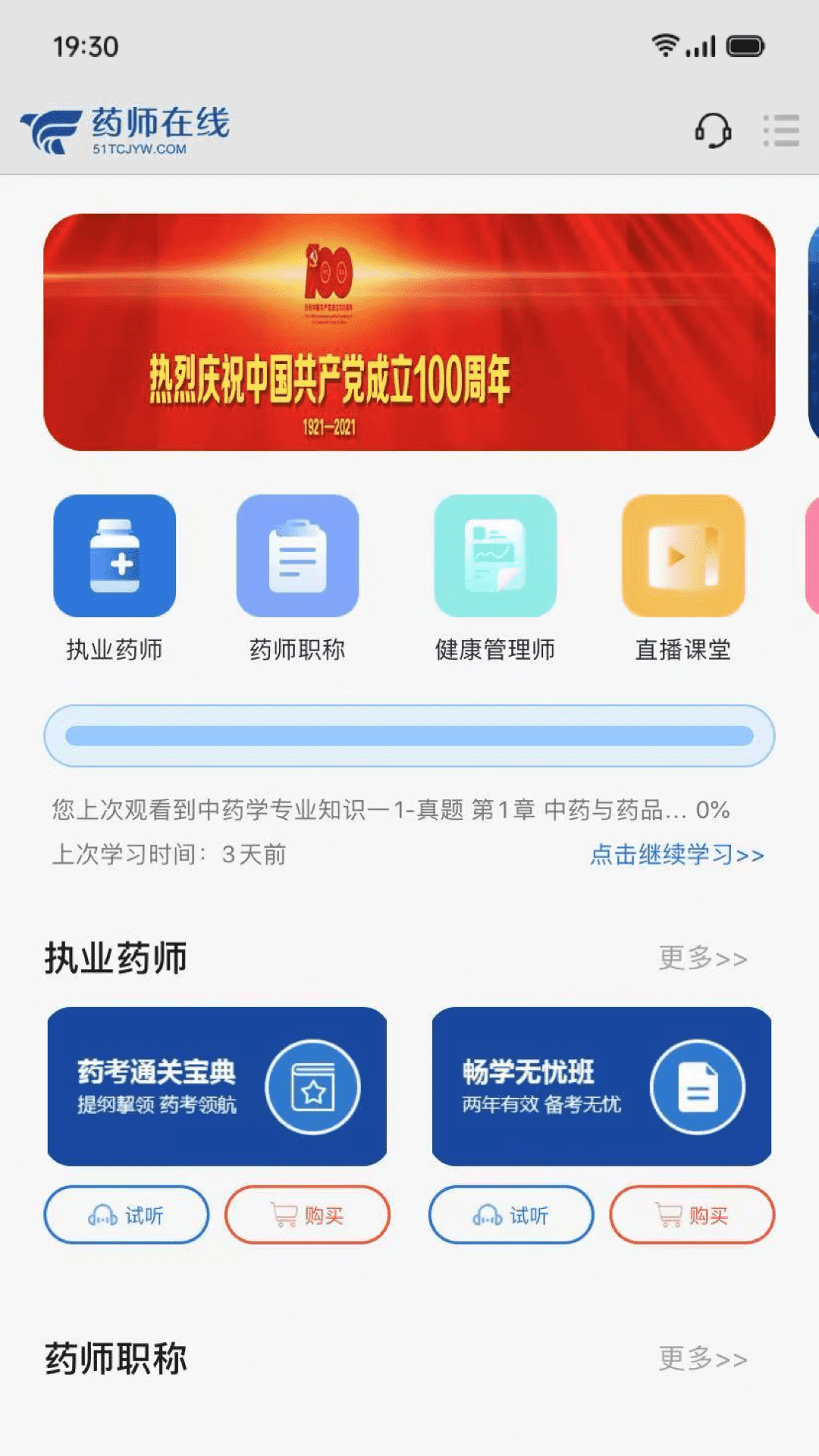Open customer service headset icon
Image resolution: width=819 pixels, height=1456 pixels.
[x=711, y=130]
